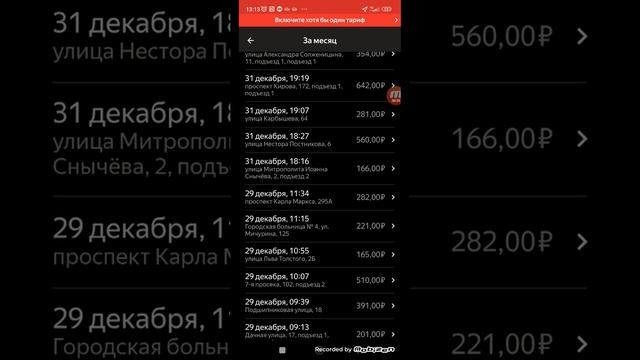Open the 29 декабря, 10:07 order
Viewport: 640px width, 360px height.
[320, 280]
